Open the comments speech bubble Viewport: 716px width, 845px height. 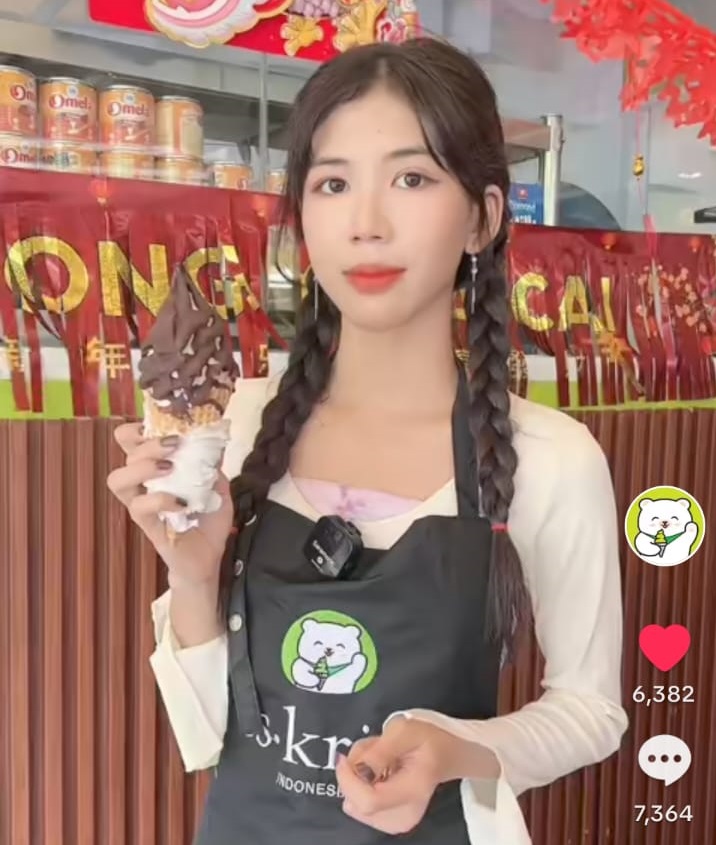click(x=664, y=760)
